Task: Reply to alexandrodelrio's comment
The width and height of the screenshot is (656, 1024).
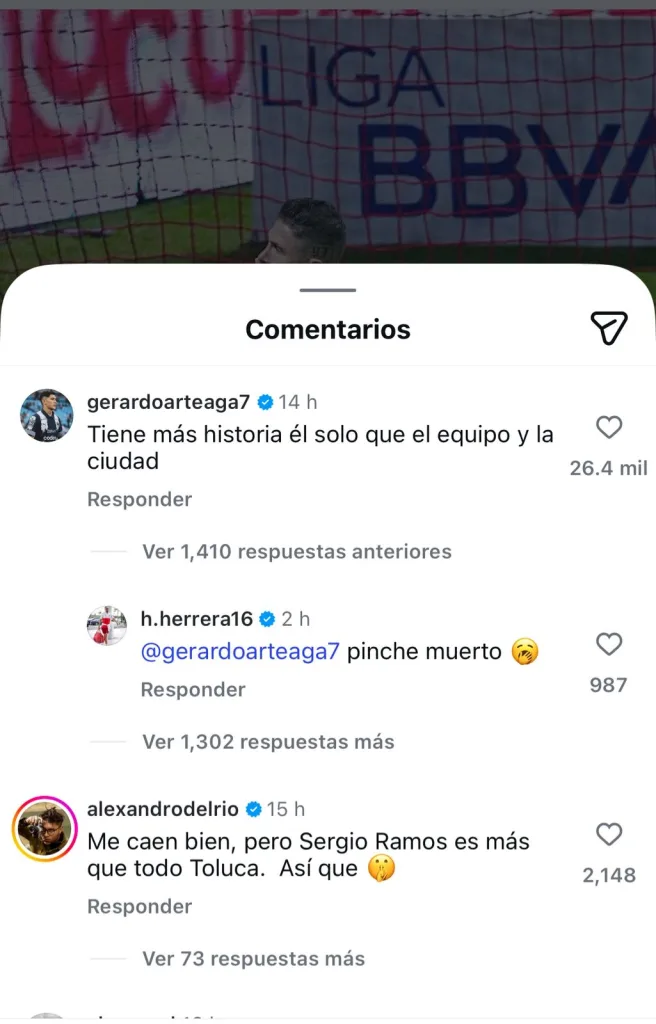Action: [139, 906]
